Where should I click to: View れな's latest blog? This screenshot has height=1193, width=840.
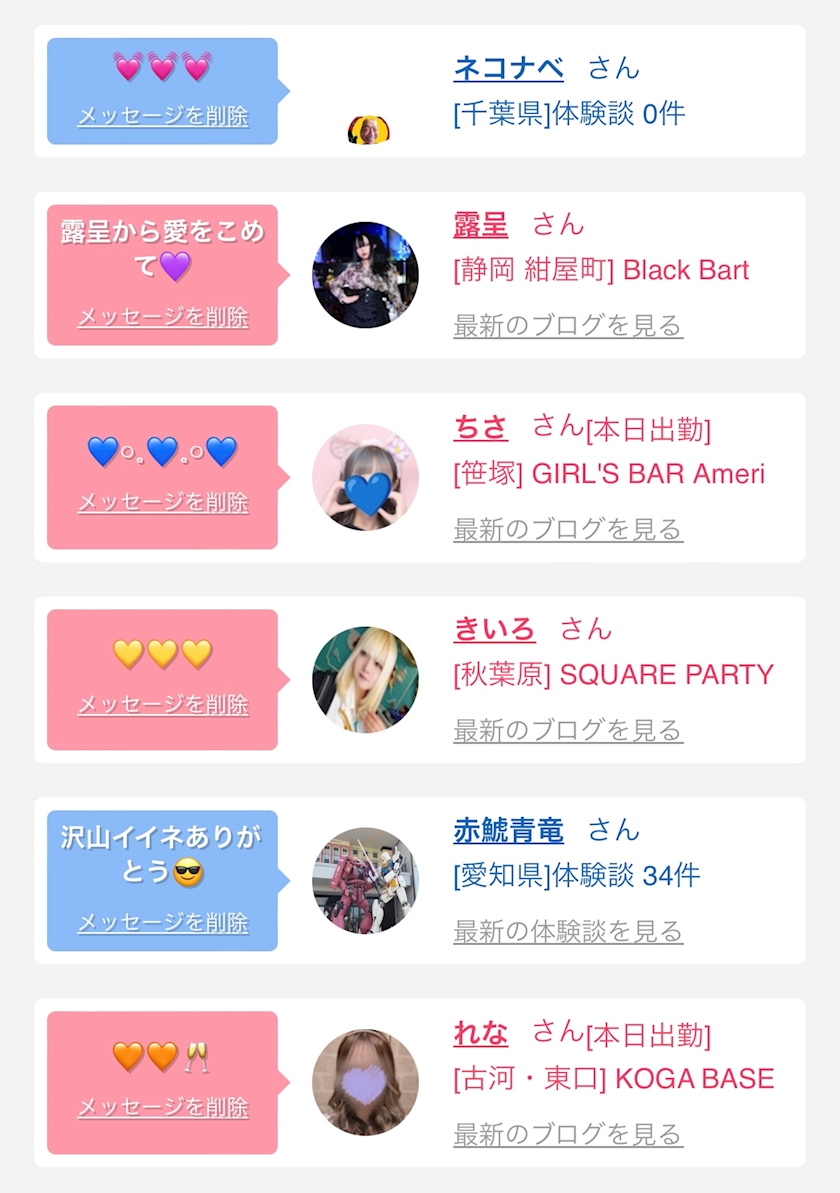click(x=567, y=1135)
